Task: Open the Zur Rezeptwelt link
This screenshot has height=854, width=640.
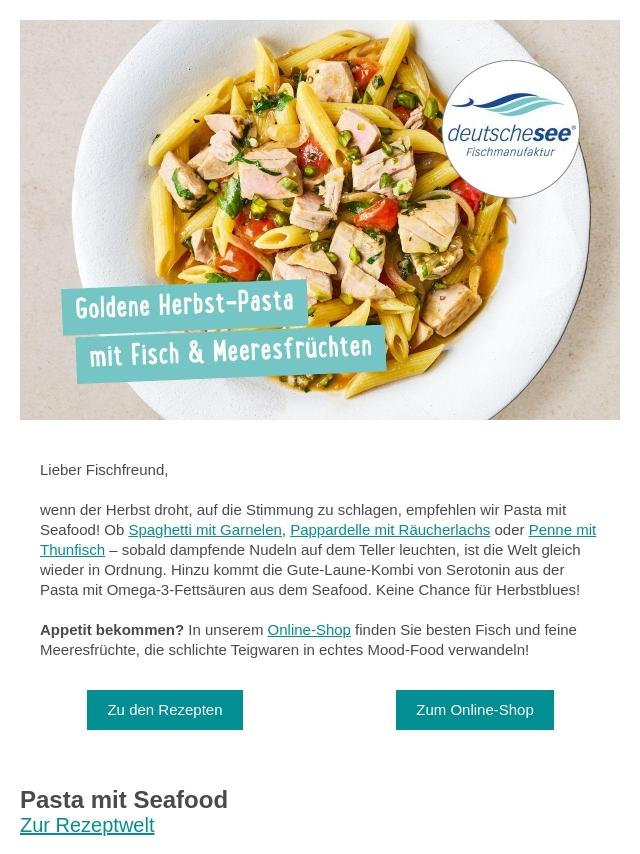Action: pyautogui.click(x=87, y=825)
